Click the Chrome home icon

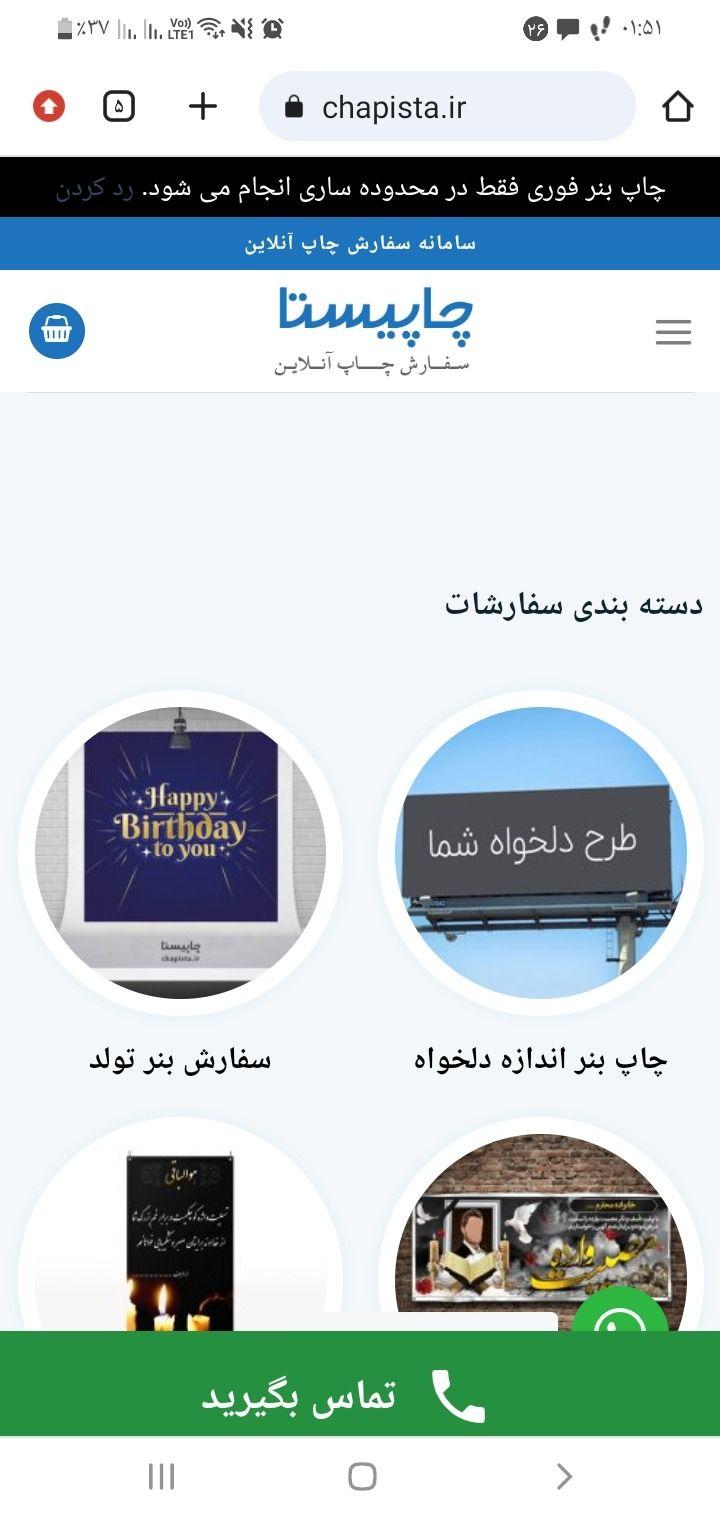coord(677,106)
